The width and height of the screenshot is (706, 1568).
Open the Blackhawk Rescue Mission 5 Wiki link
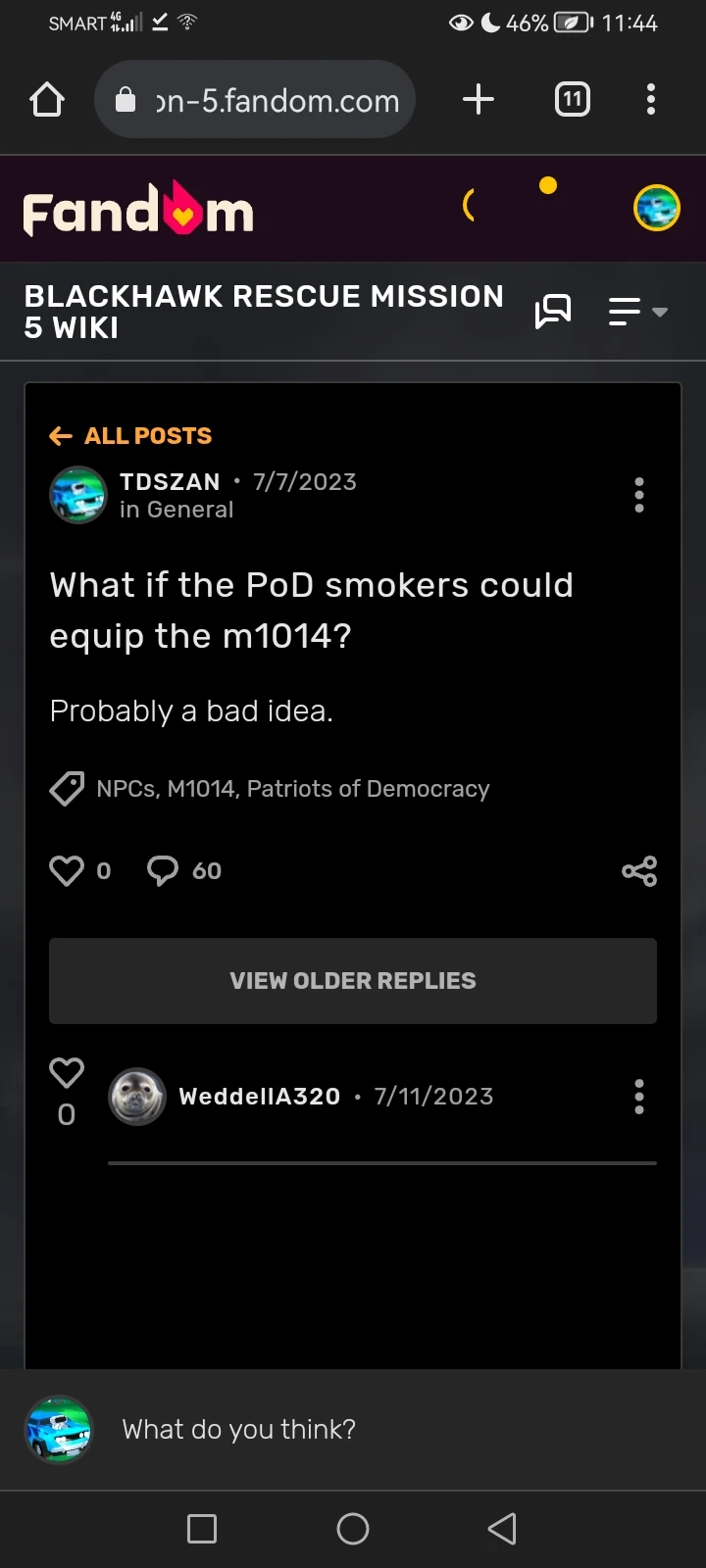[x=263, y=312]
